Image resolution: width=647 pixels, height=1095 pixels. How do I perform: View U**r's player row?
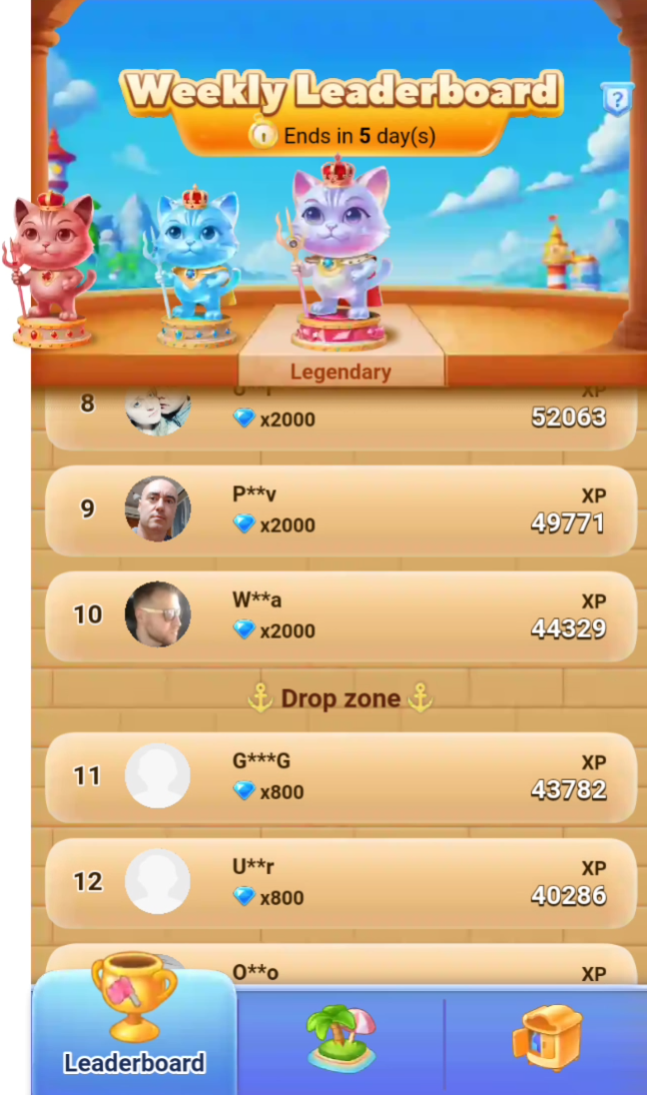coord(341,882)
